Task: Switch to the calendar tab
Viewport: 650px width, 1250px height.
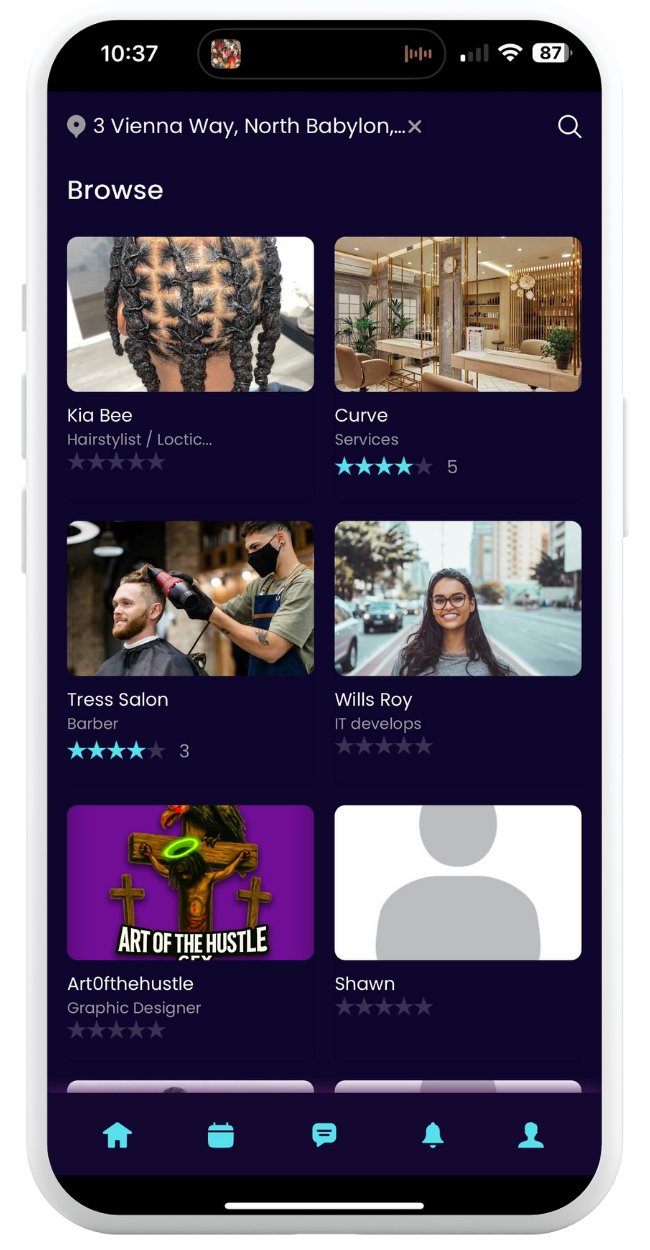Action: [221, 1135]
